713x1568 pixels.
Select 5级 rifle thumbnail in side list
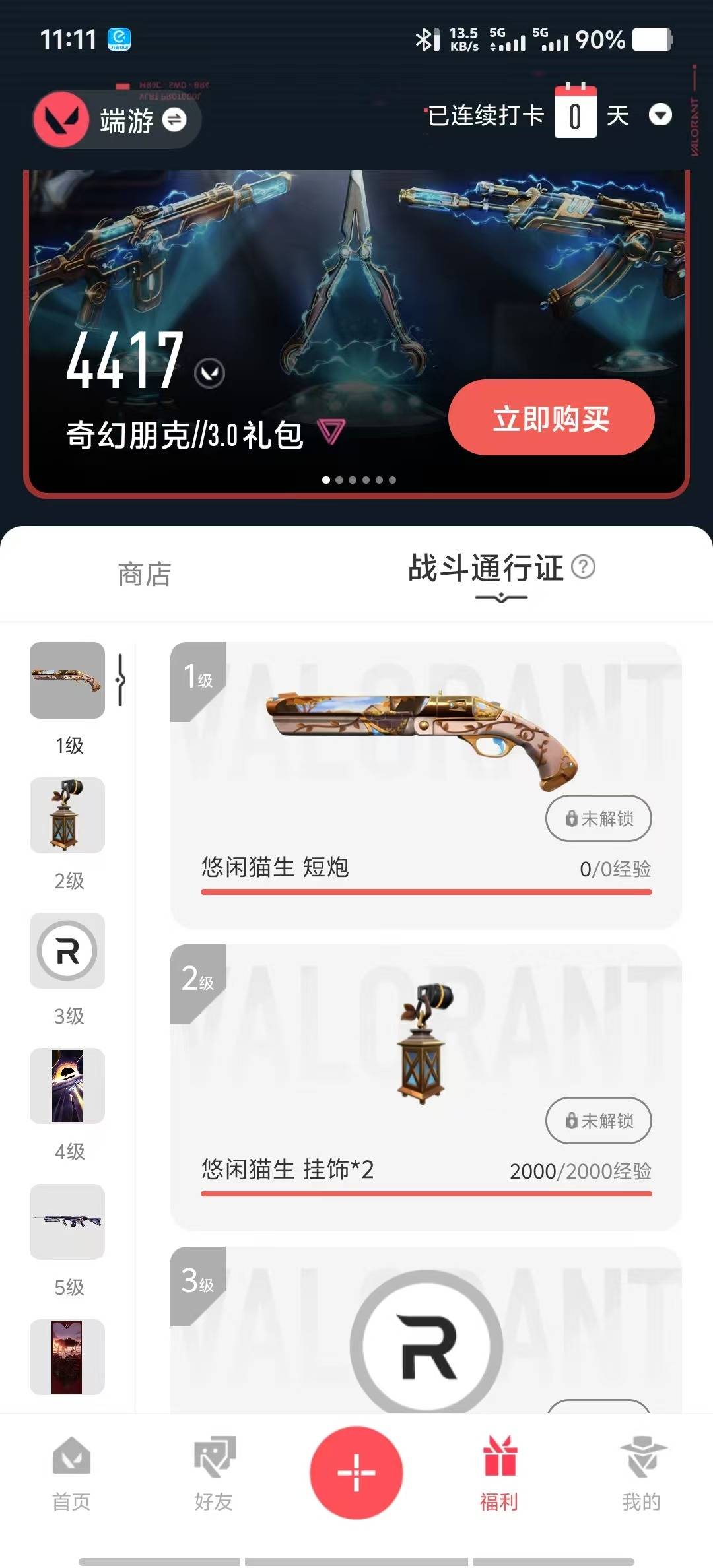point(68,1222)
